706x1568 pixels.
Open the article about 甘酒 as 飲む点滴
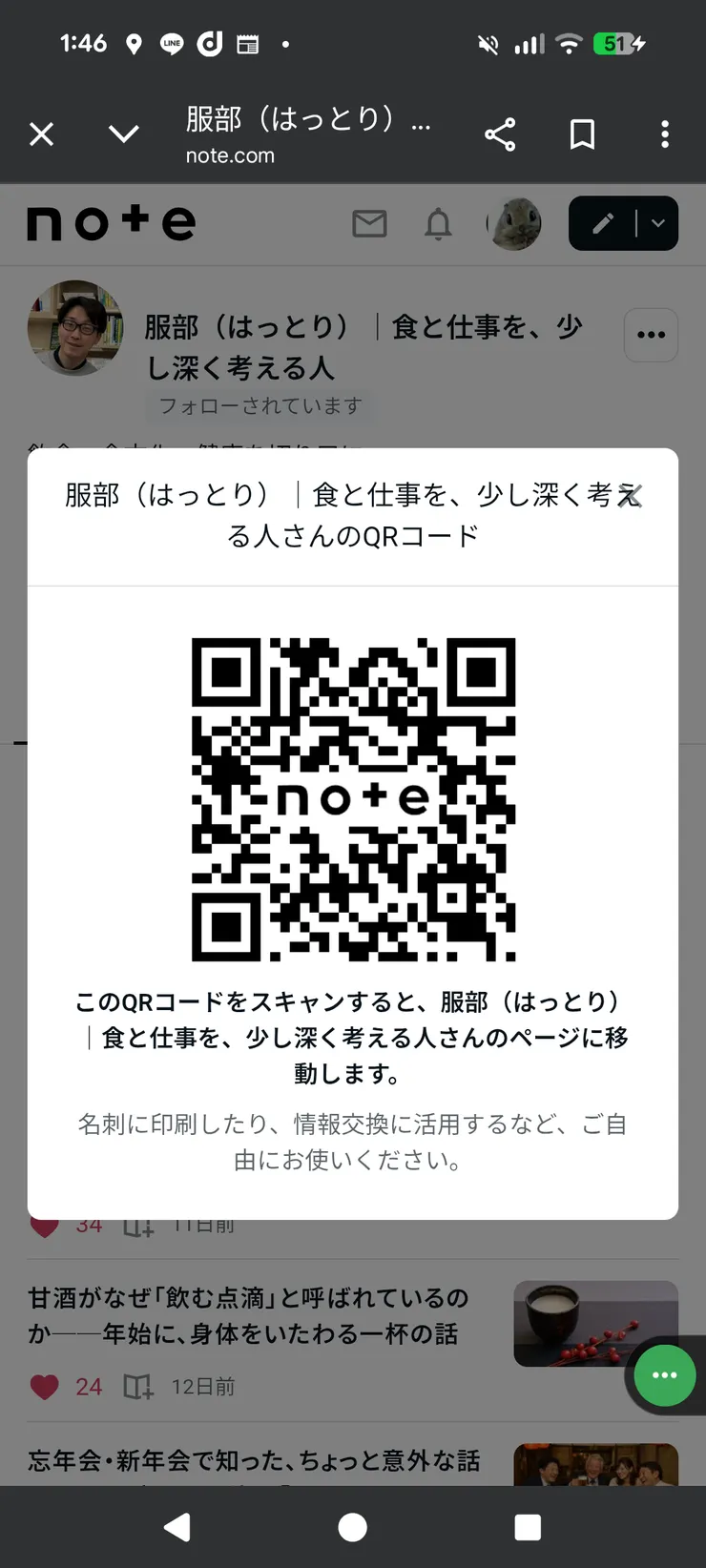click(x=248, y=1316)
